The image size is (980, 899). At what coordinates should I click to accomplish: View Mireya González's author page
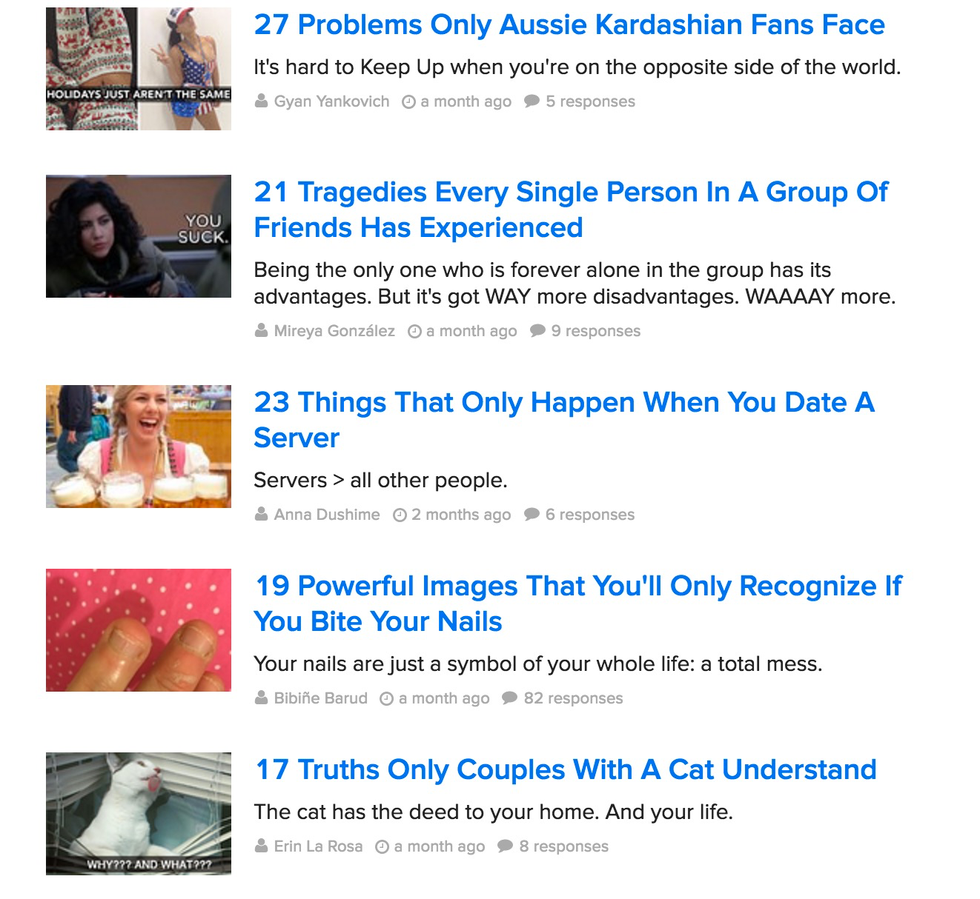334,331
